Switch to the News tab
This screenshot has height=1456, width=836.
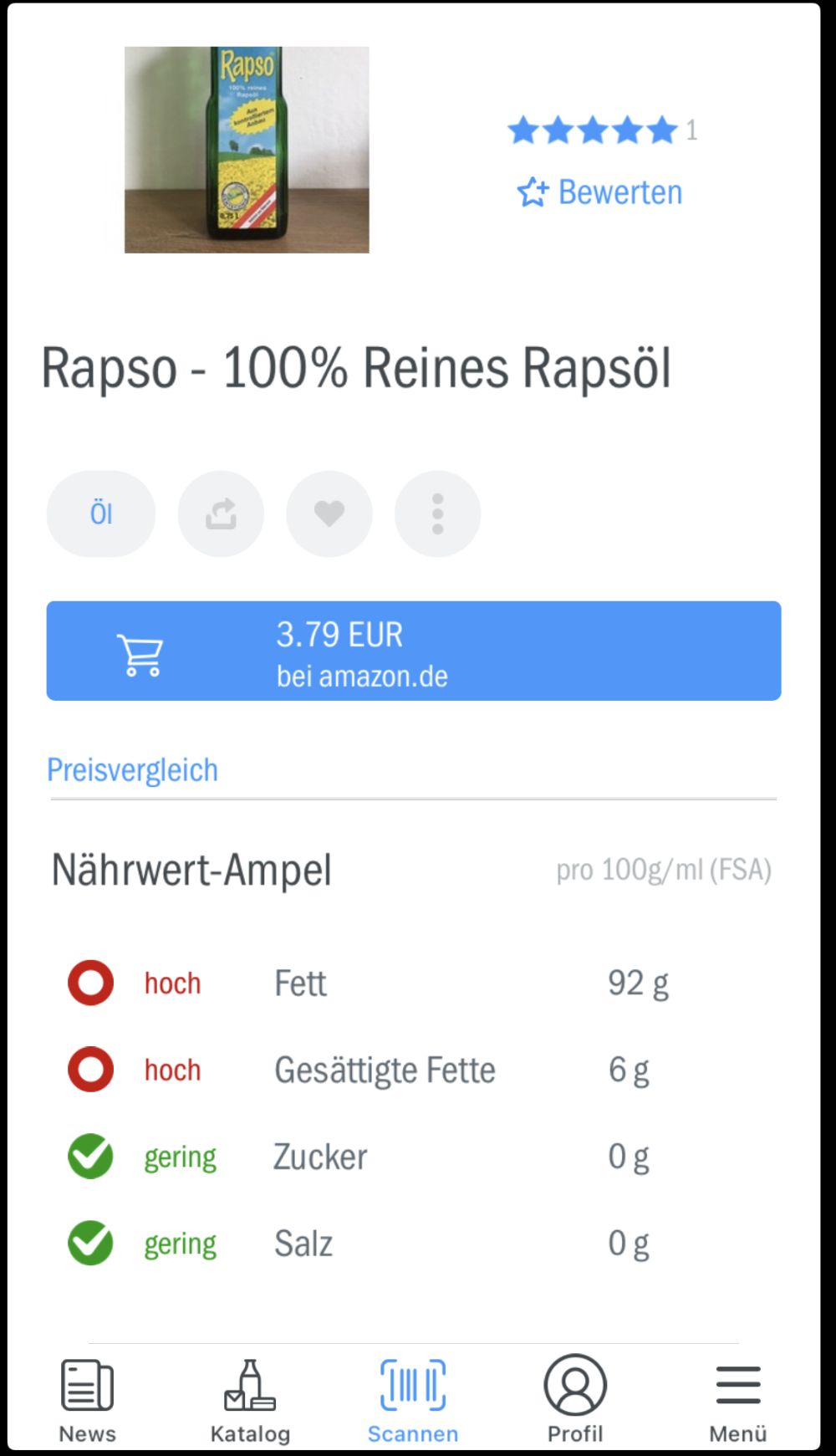[88, 1400]
